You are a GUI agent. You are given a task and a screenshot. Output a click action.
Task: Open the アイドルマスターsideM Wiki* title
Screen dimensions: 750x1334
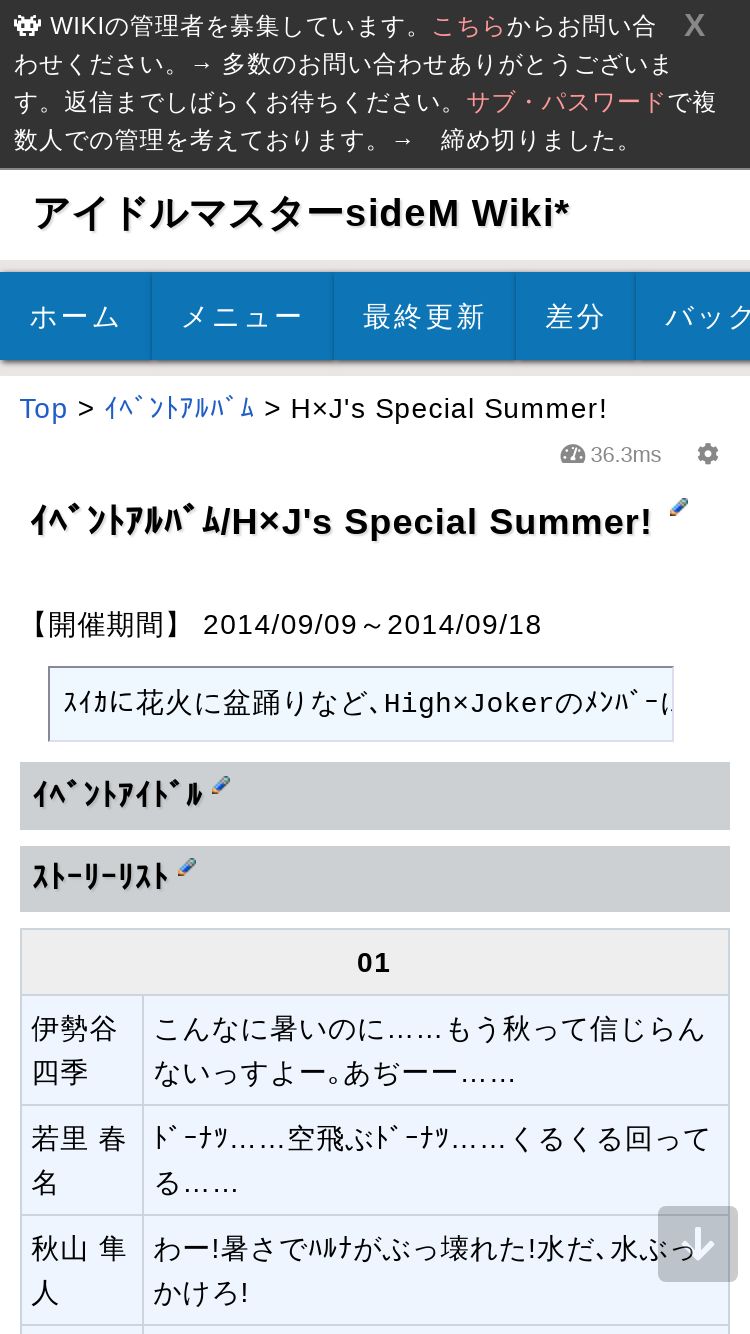tap(301, 213)
